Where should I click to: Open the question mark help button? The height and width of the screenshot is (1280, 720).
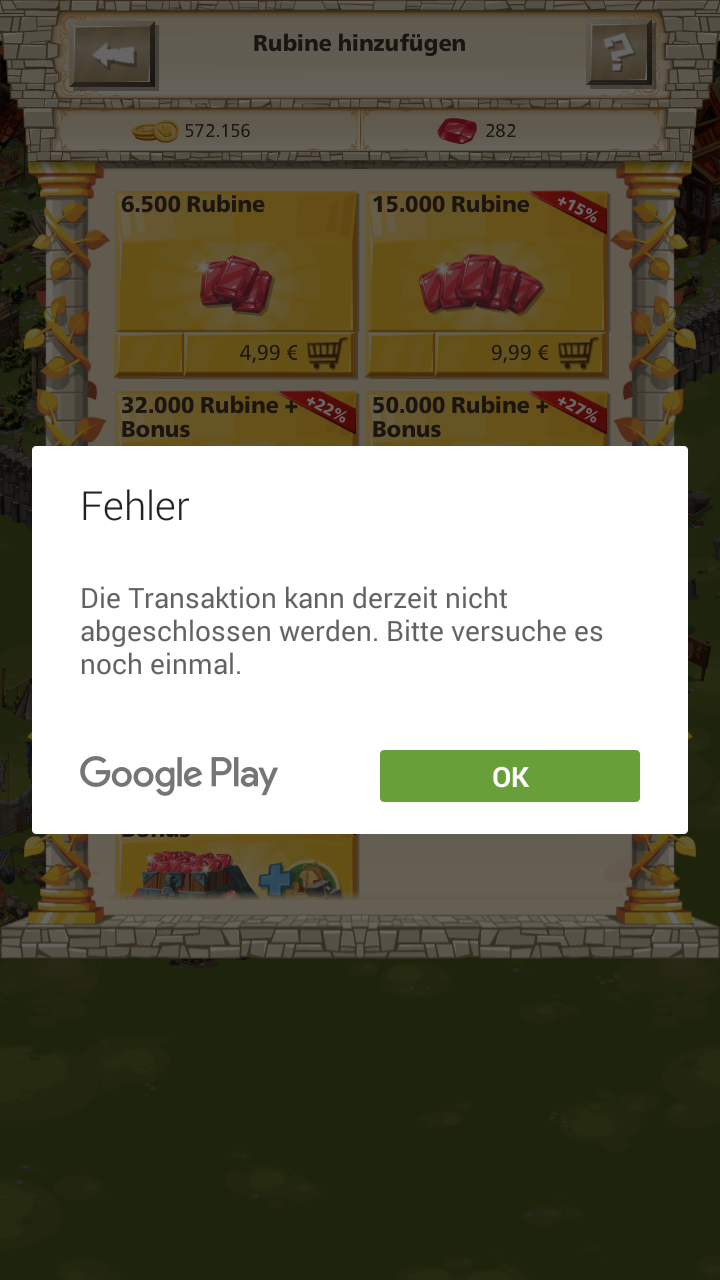619,54
